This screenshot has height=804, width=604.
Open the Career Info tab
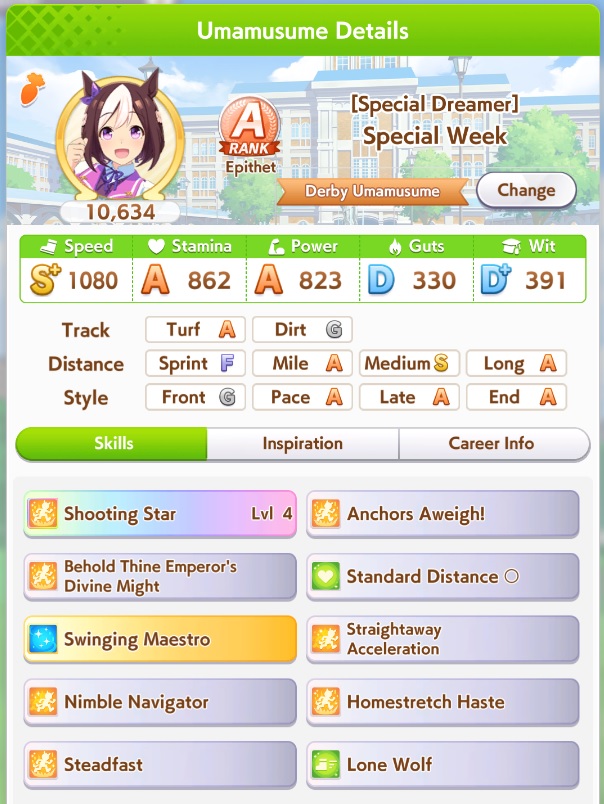493,444
